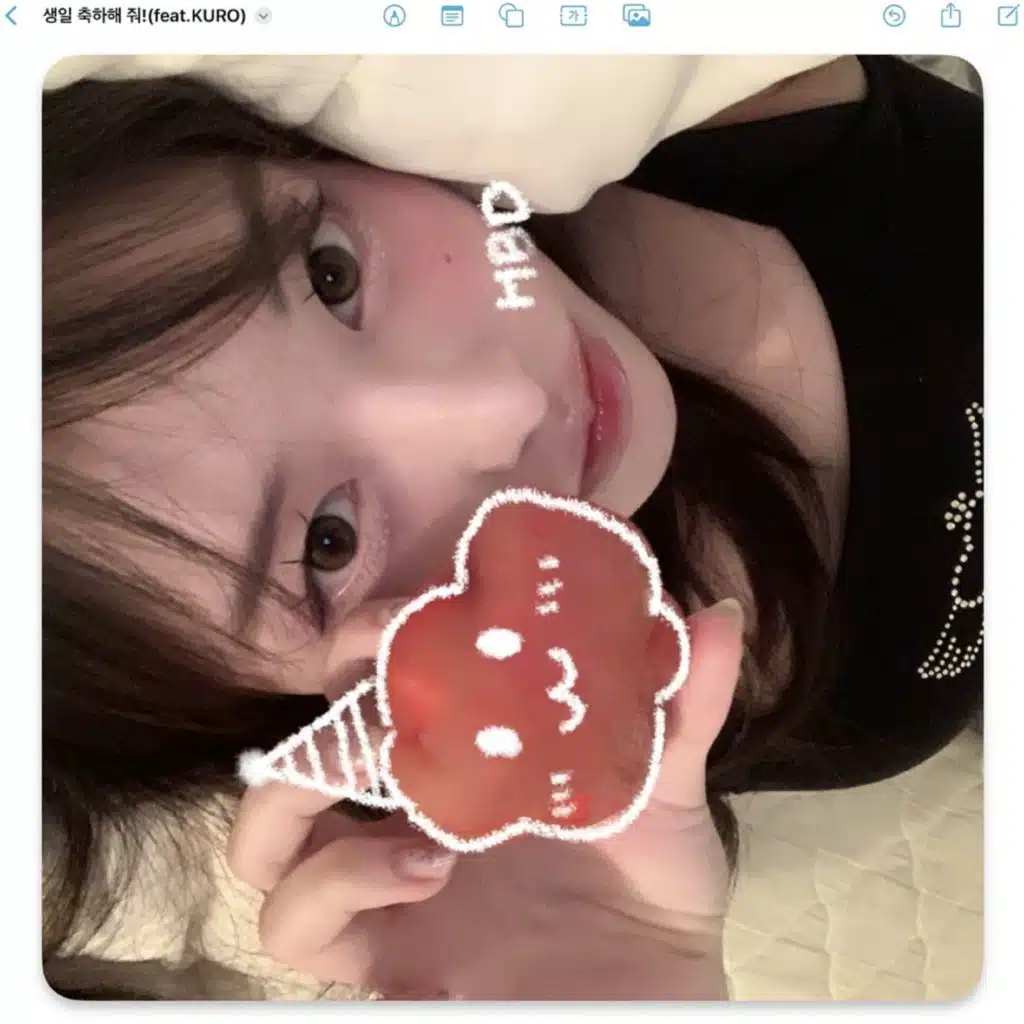This screenshot has height=1024, width=1024.
Task: Open the shapes library
Action: point(511,16)
